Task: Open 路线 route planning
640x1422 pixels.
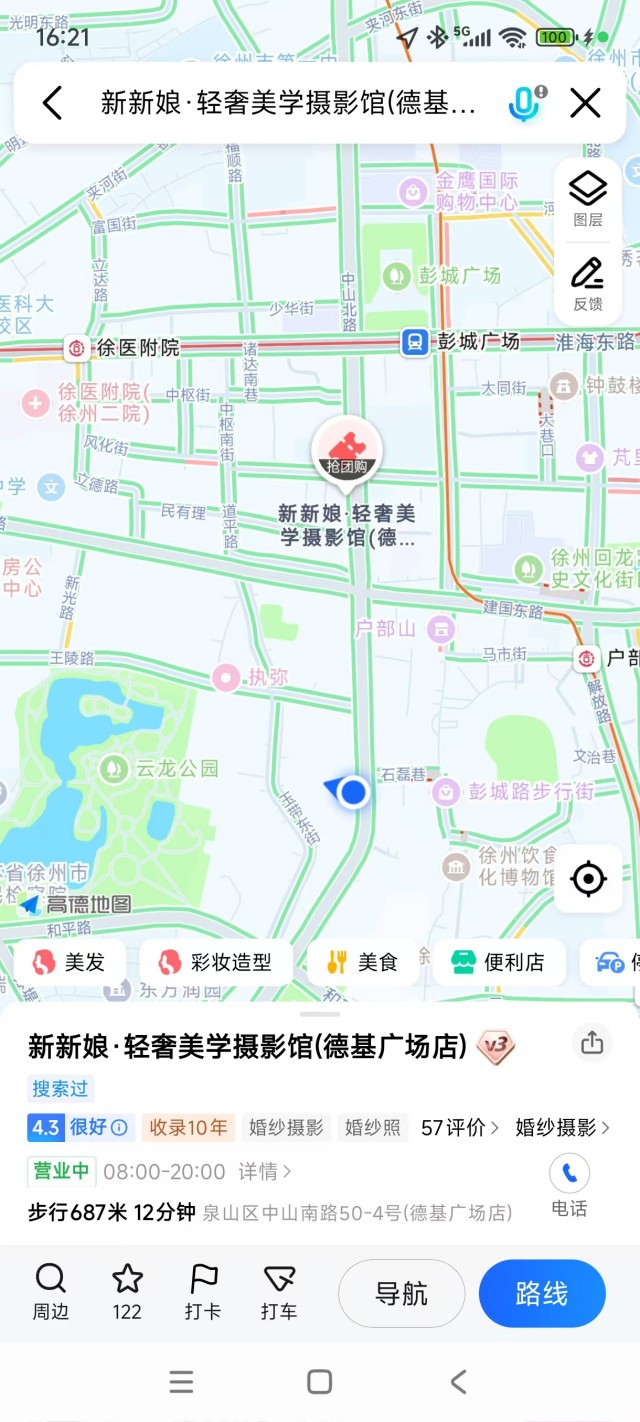Action: coord(542,1293)
